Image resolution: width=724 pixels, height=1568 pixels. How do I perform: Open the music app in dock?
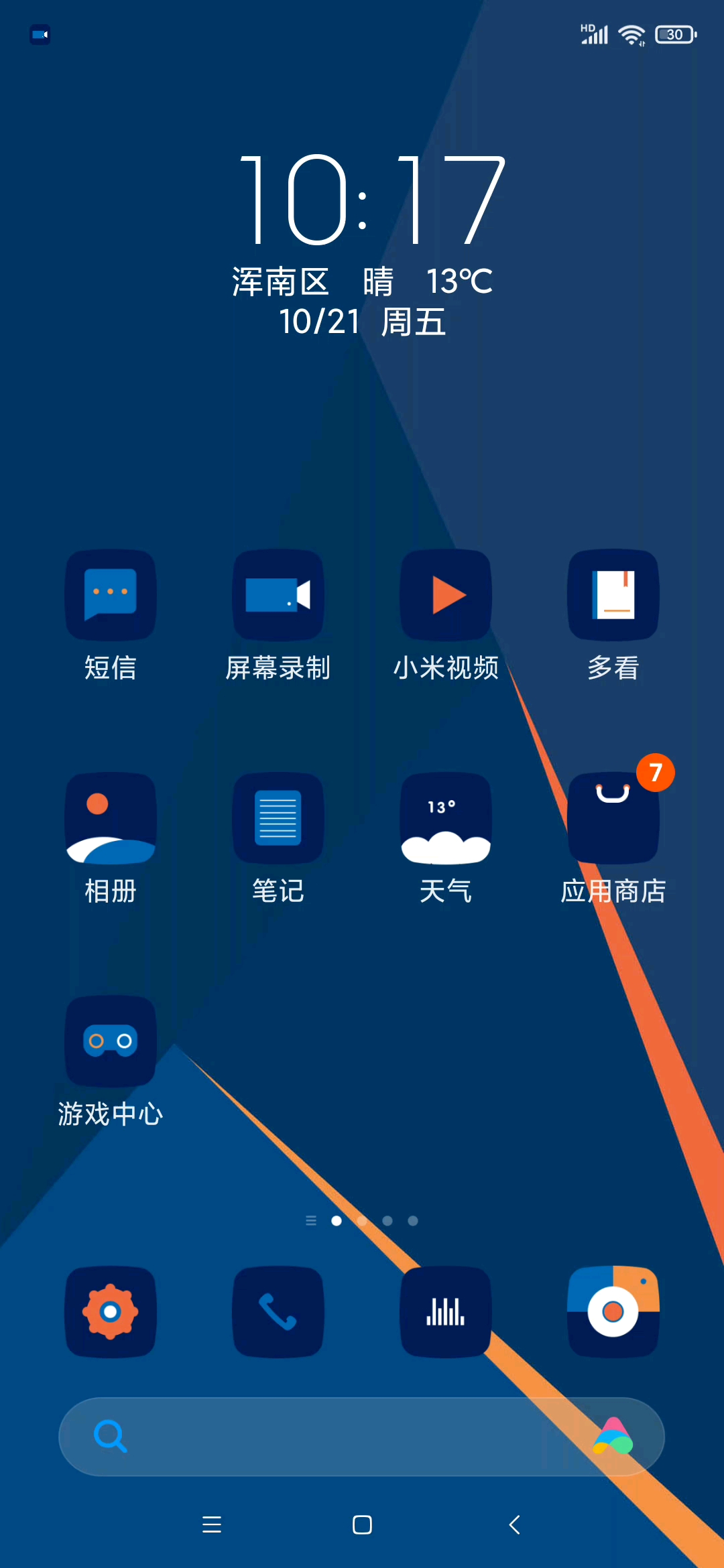point(446,1311)
